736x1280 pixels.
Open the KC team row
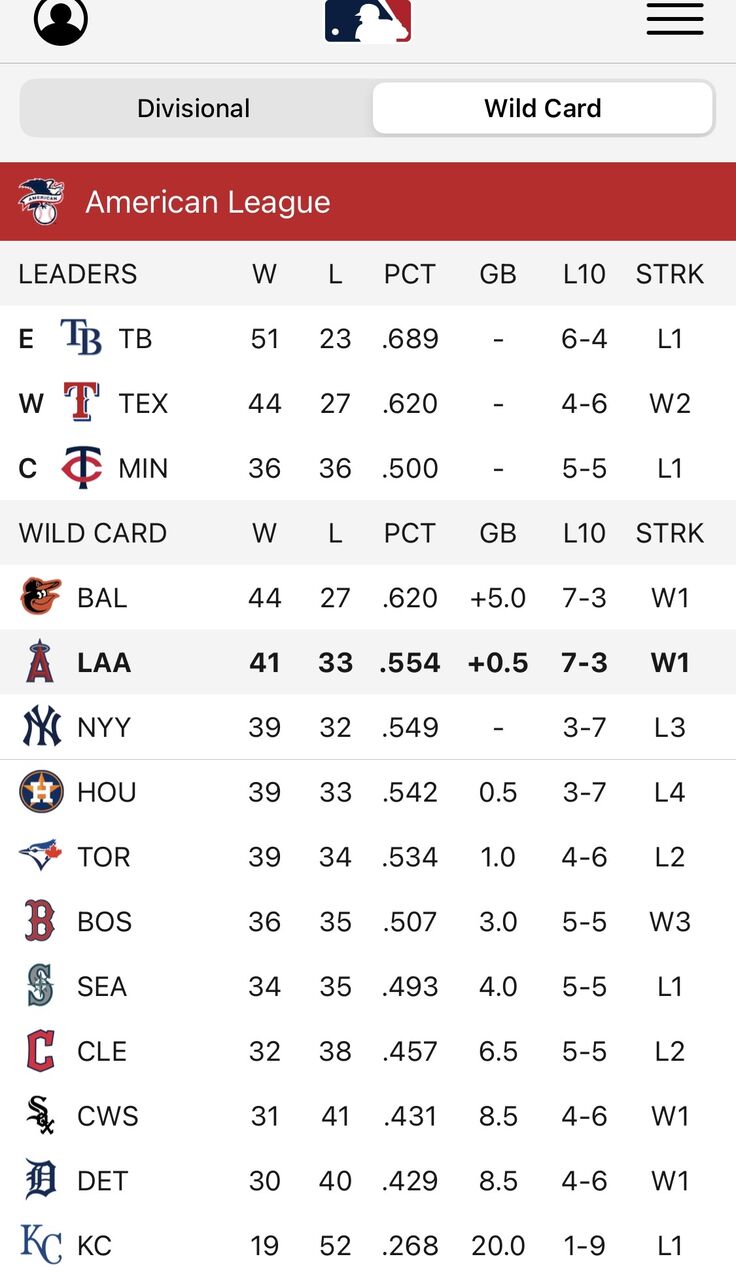click(x=368, y=1246)
